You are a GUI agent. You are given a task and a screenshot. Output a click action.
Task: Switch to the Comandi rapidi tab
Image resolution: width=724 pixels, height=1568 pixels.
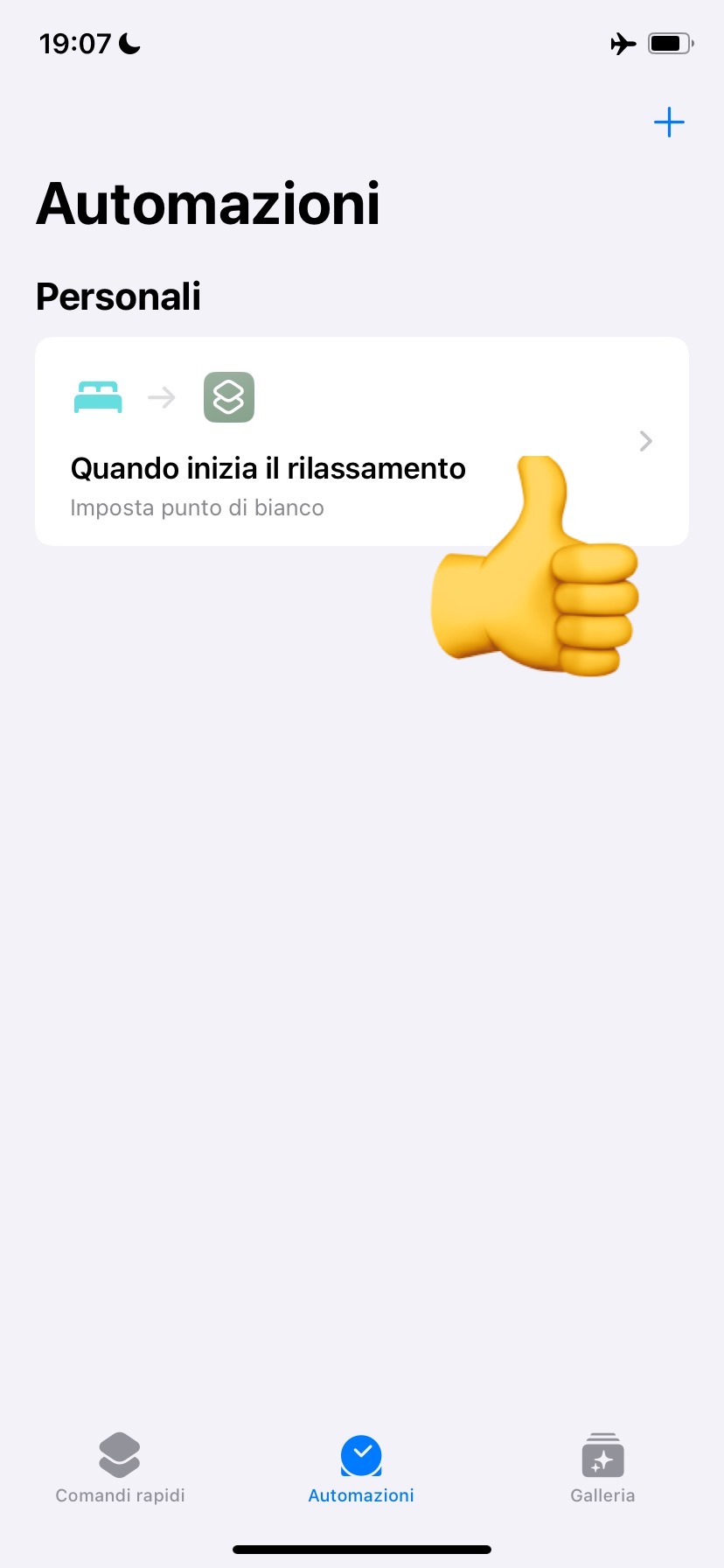coord(120,1468)
